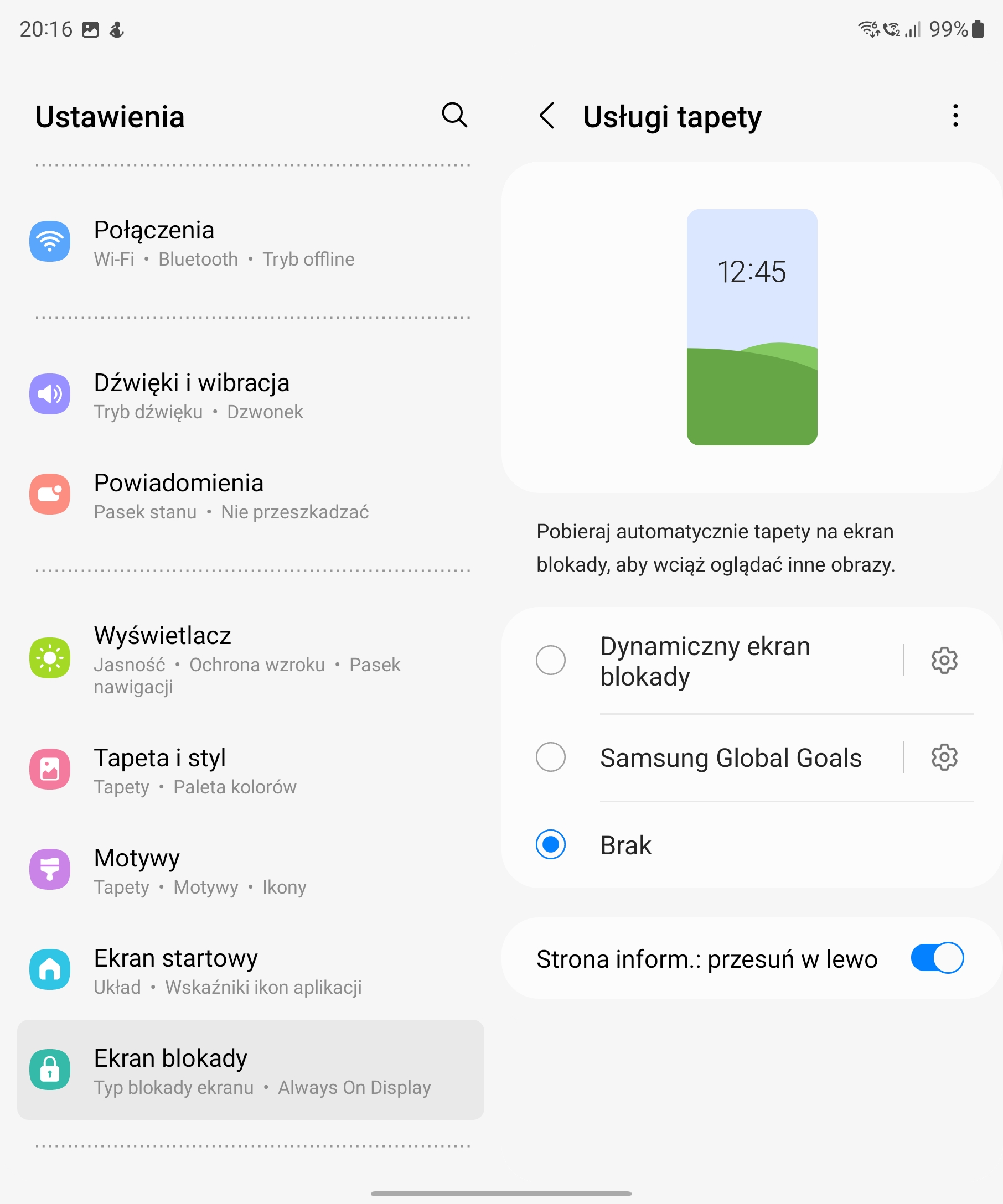Screen dimensions: 1003x1204
Task: Open the three-dot overflow menu
Action: [955, 116]
